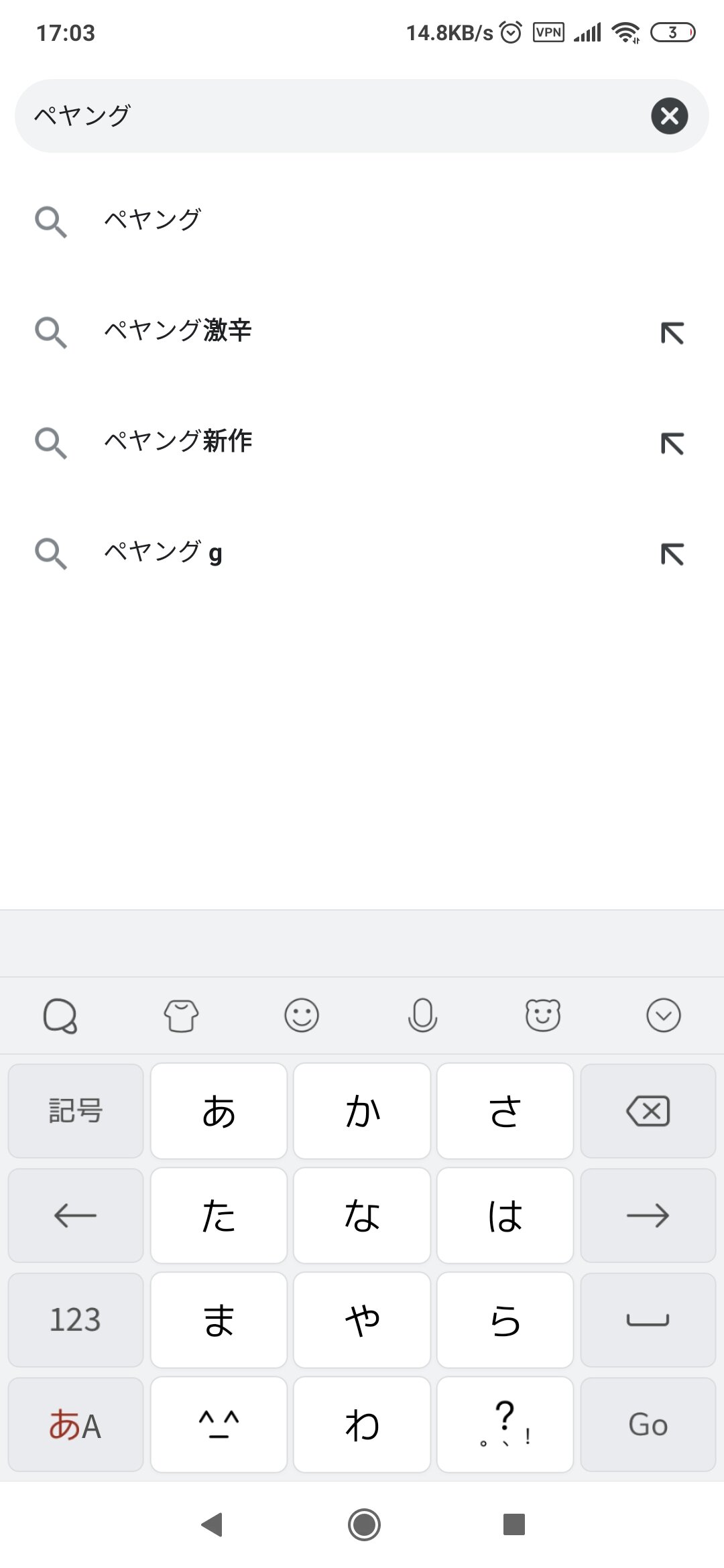Open the keyboard emoji panel
The image size is (724, 1568).
pos(302,1015)
